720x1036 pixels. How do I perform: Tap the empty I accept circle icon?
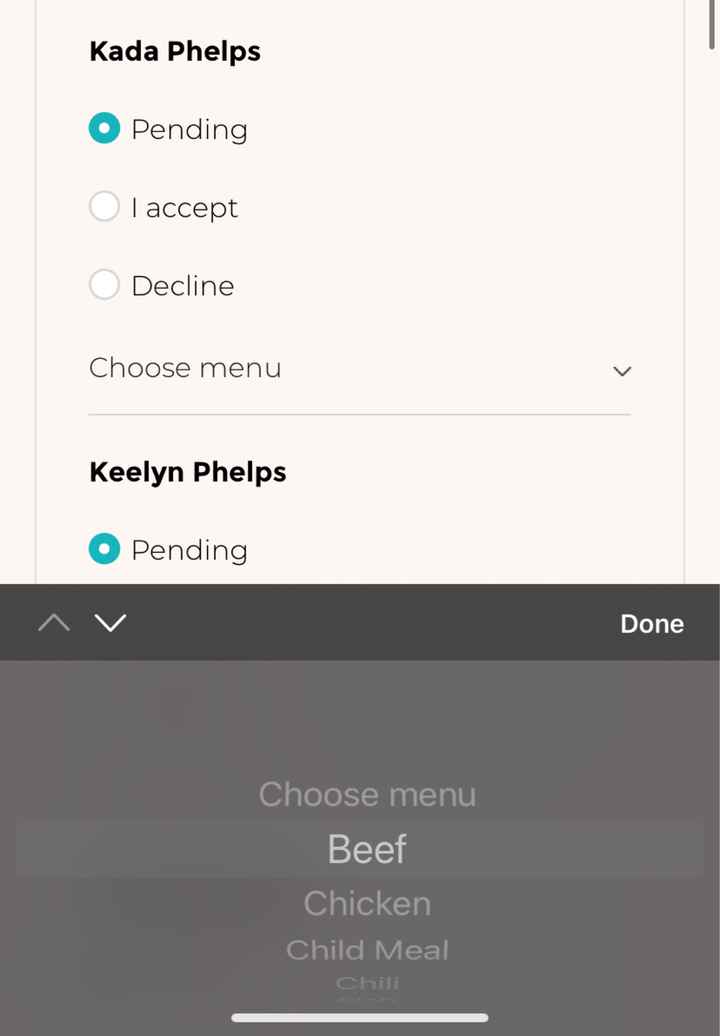(x=104, y=206)
